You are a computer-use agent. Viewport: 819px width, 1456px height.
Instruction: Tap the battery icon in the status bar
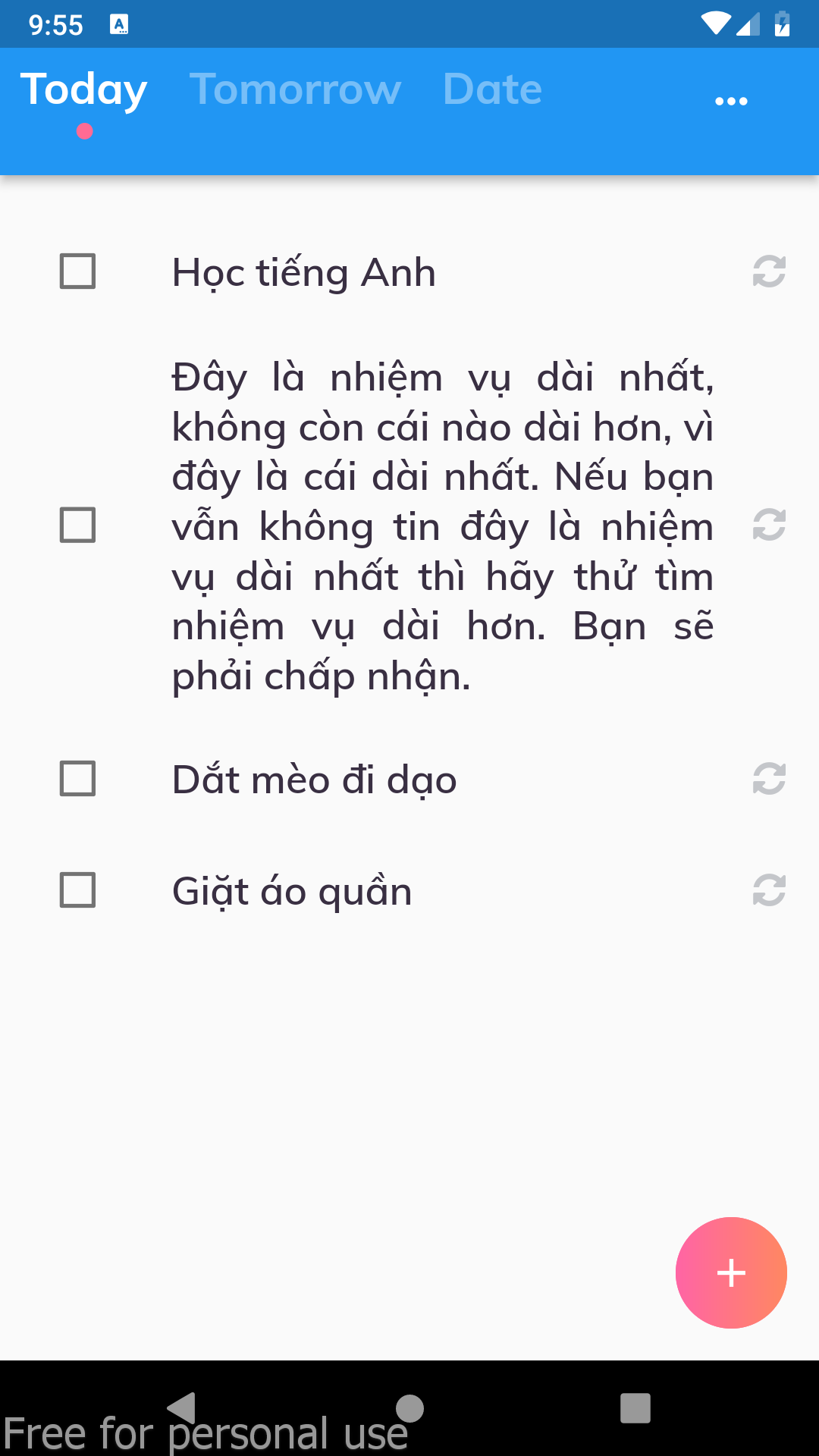781,25
